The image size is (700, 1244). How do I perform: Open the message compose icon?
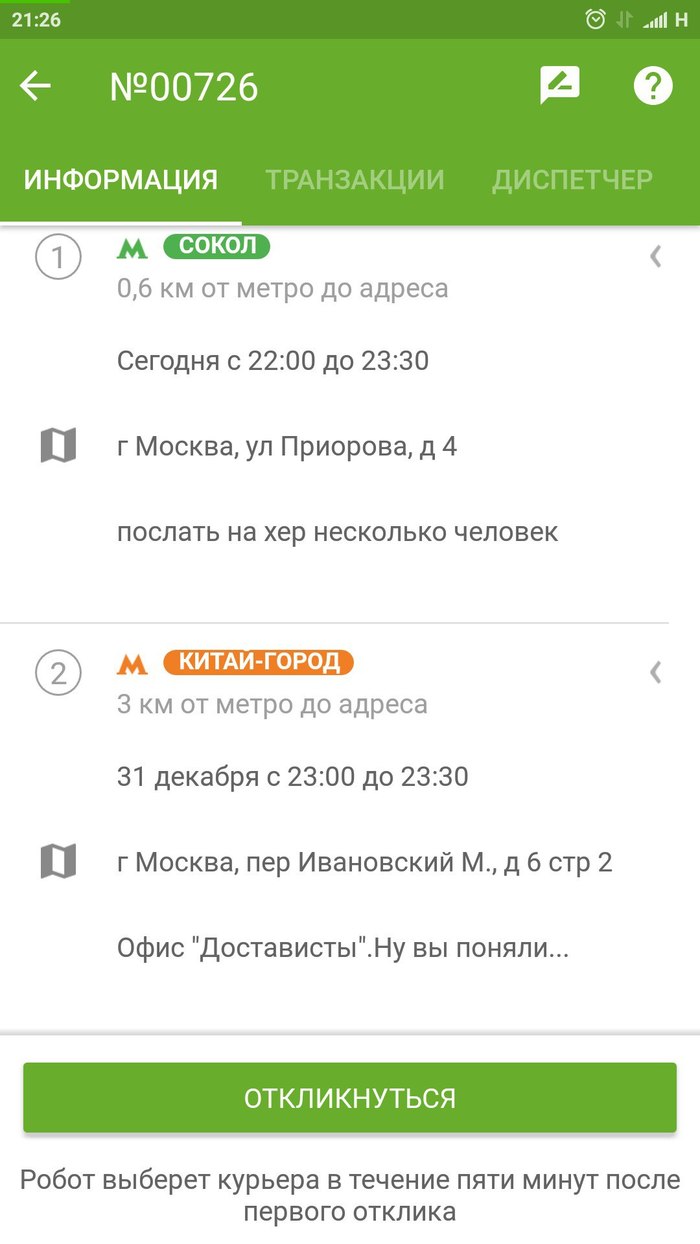point(560,87)
